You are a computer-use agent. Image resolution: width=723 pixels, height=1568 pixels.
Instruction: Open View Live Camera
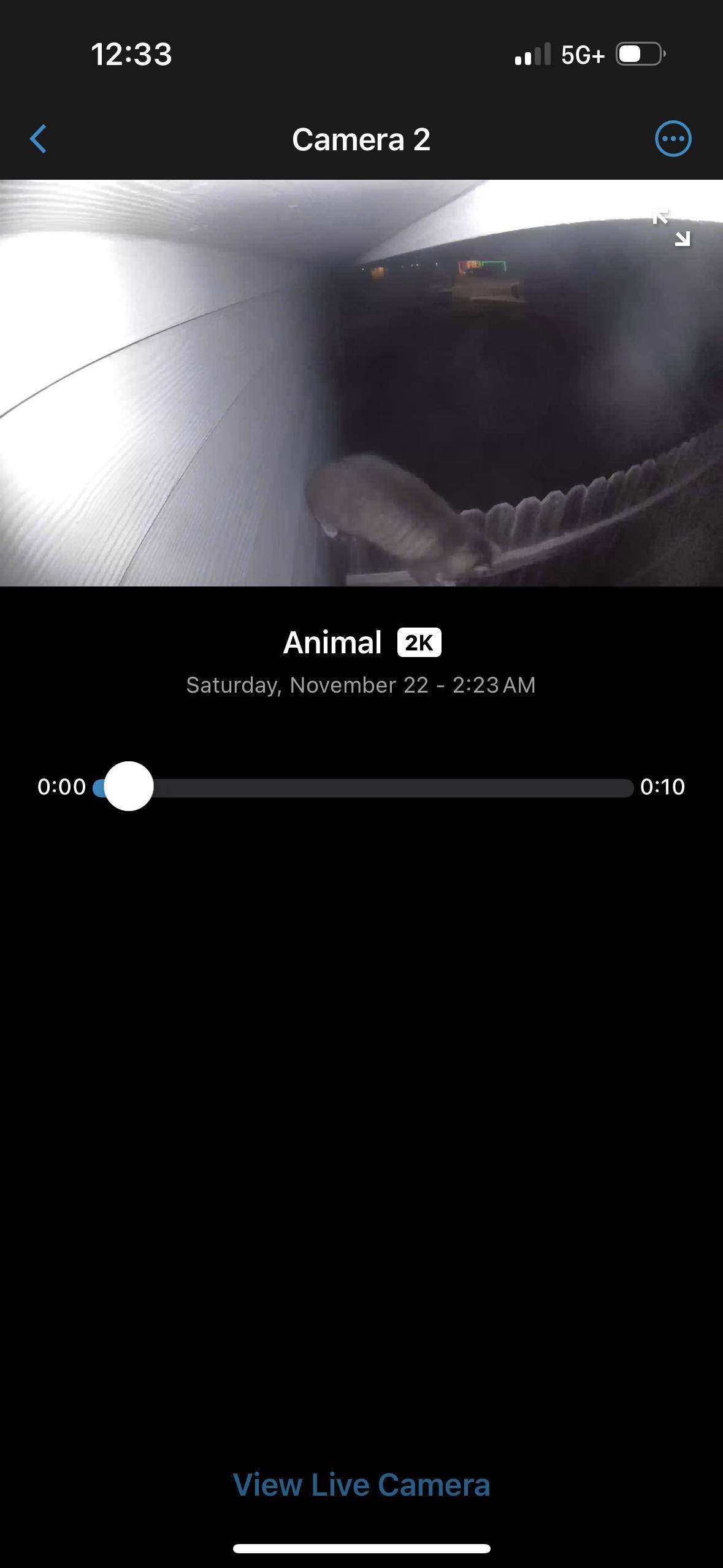361,1485
